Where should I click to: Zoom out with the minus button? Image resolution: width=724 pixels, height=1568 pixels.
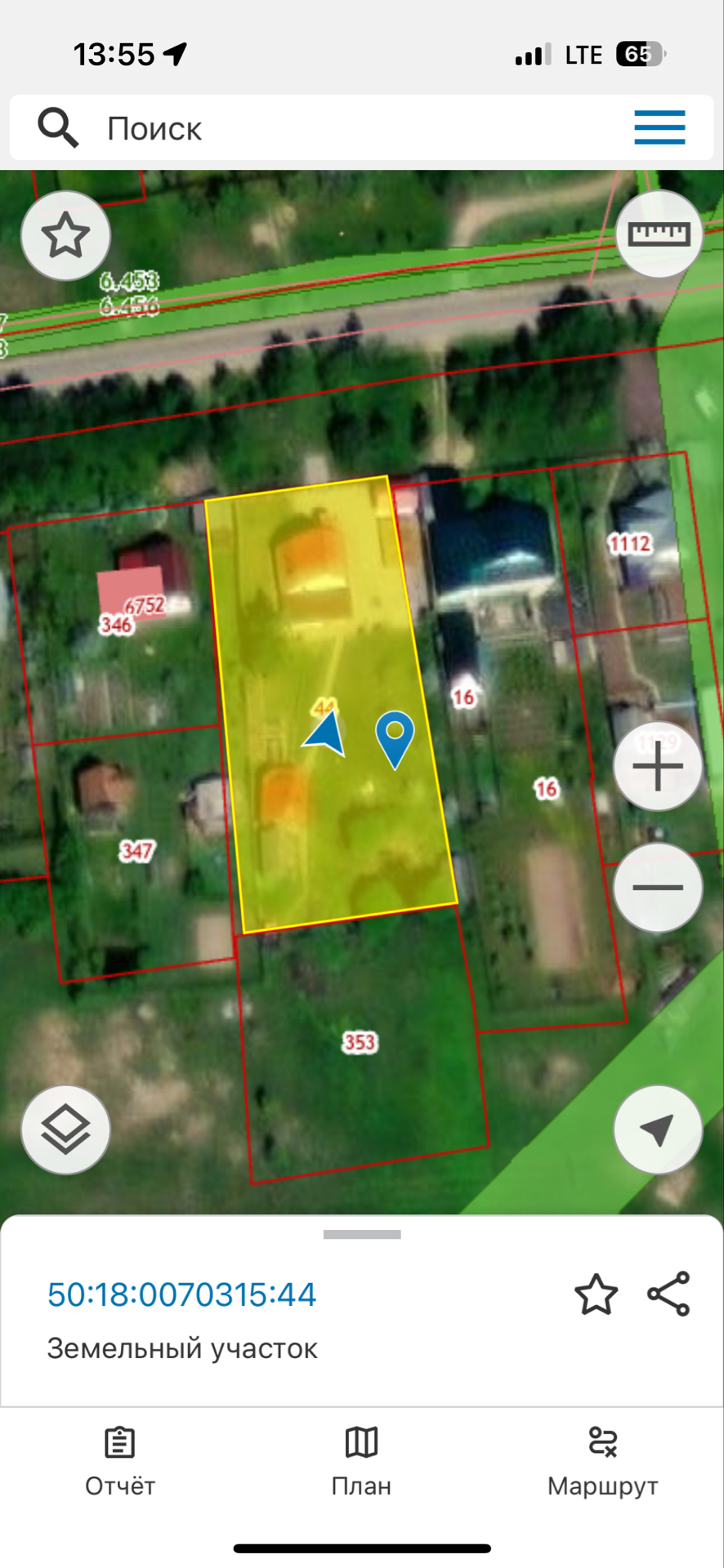(658, 887)
